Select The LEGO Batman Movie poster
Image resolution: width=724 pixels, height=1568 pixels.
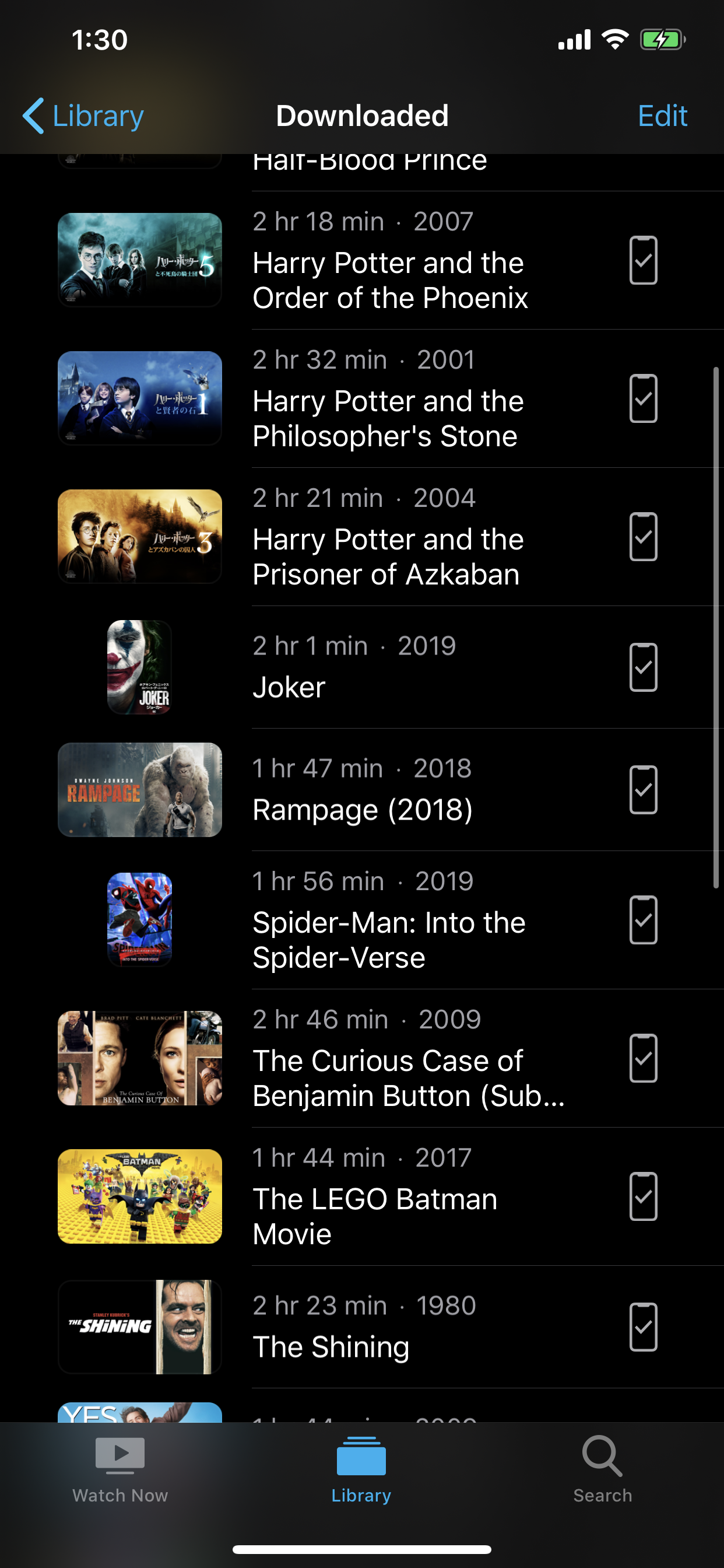(x=140, y=1196)
